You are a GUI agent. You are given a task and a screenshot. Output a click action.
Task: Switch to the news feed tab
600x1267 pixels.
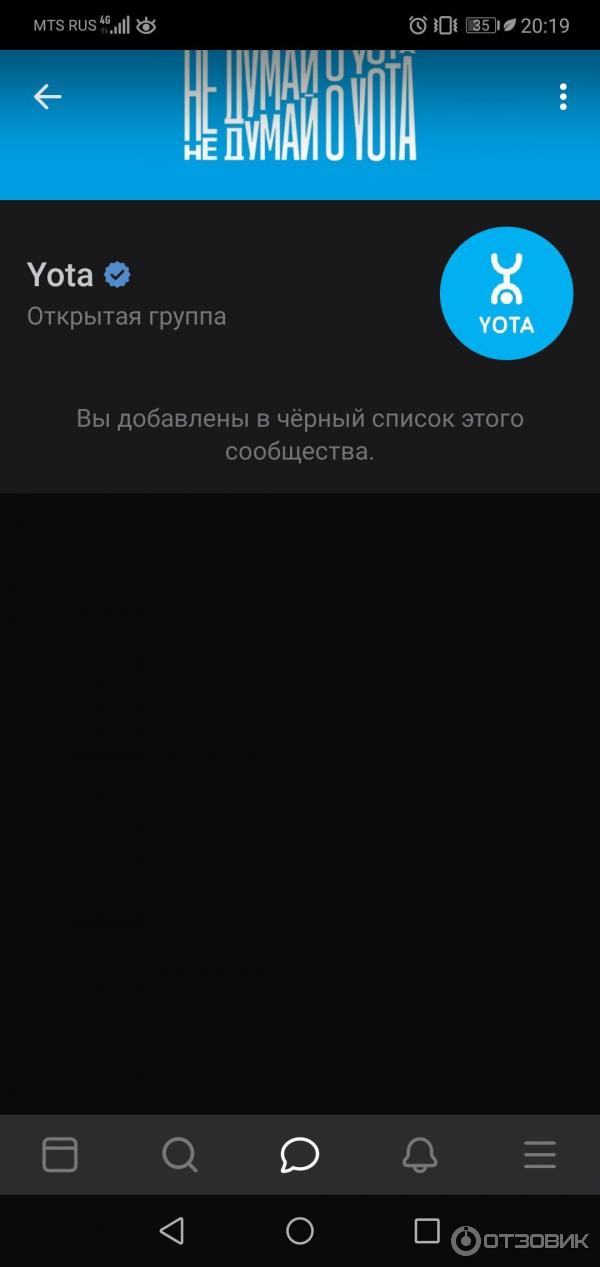coord(60,1155)
